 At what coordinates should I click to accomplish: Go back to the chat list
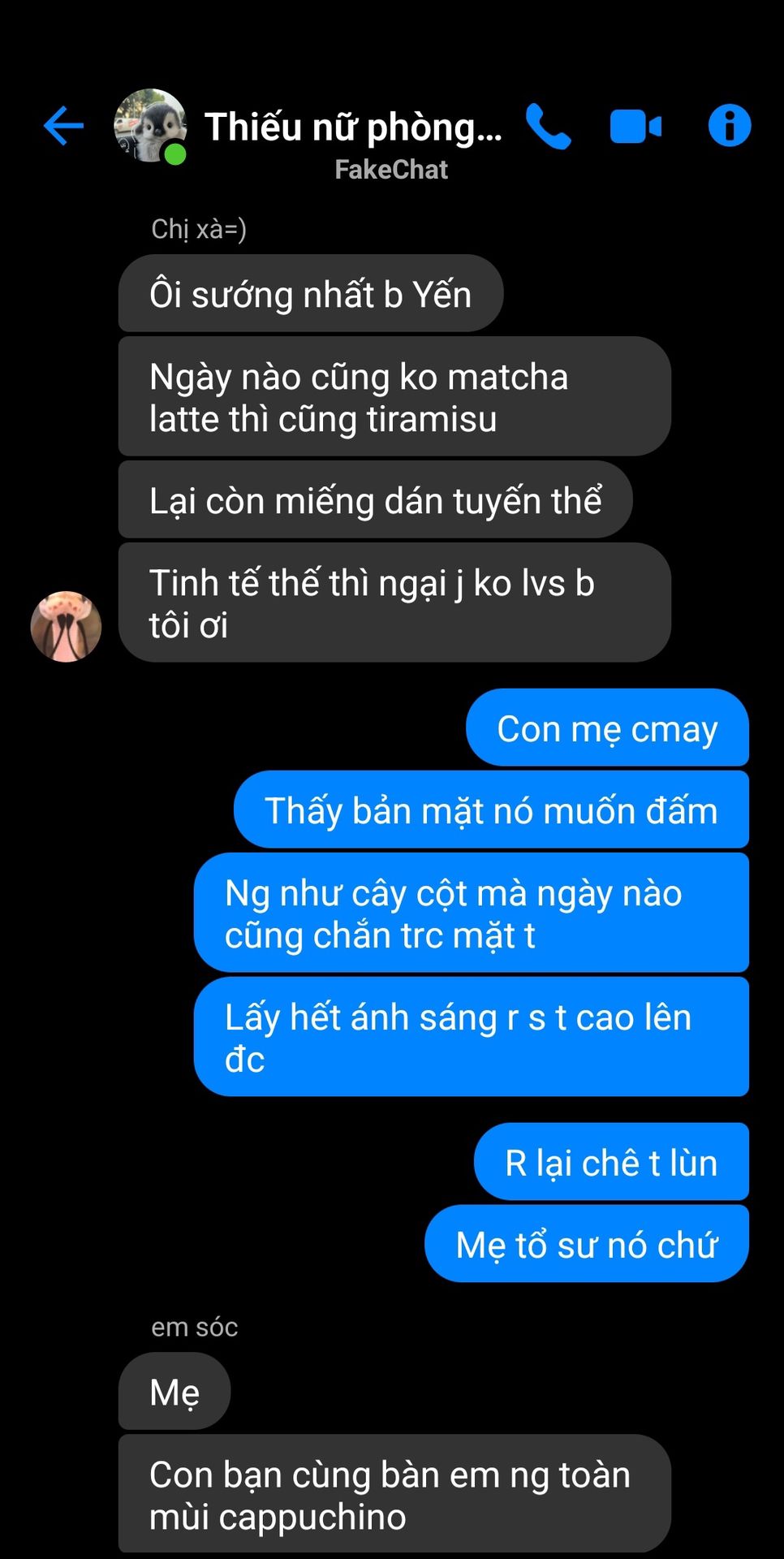point(63,126)
